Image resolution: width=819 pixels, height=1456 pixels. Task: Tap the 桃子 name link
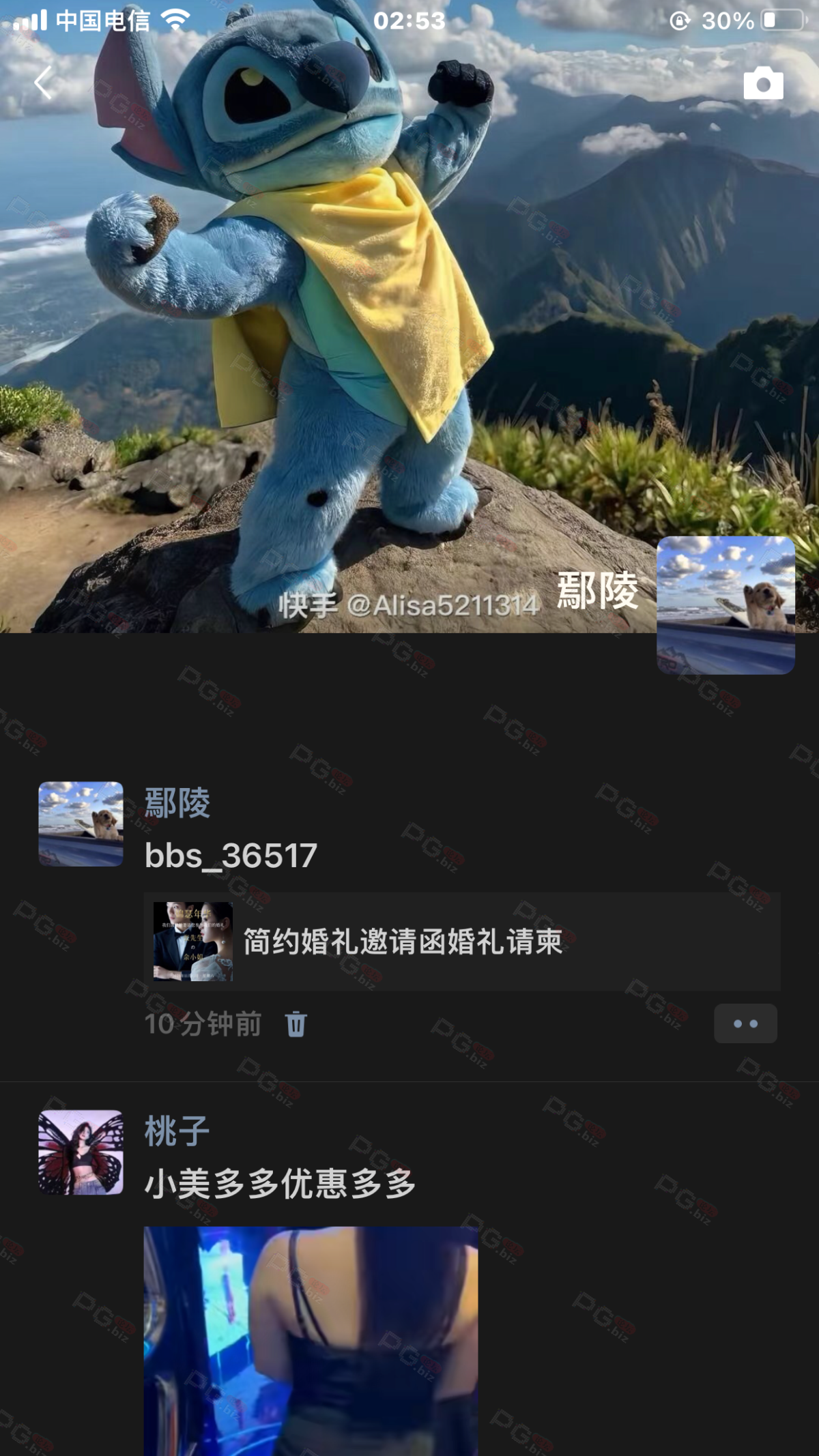coord(177,1132)
